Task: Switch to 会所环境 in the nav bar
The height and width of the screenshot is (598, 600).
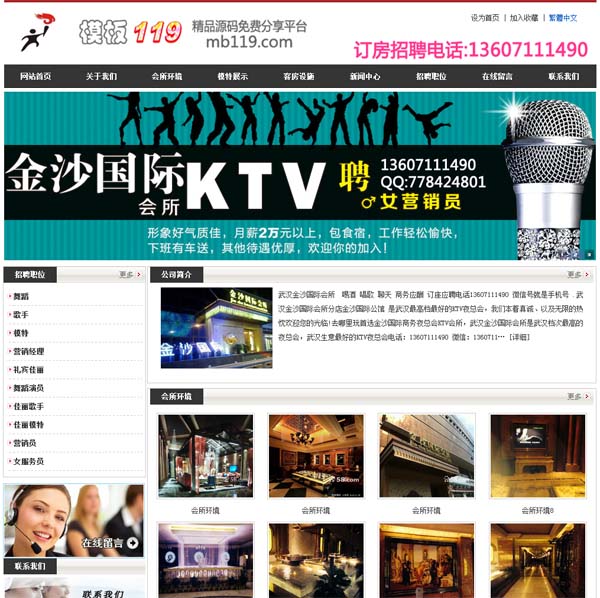Action: [x=167, y=77]
